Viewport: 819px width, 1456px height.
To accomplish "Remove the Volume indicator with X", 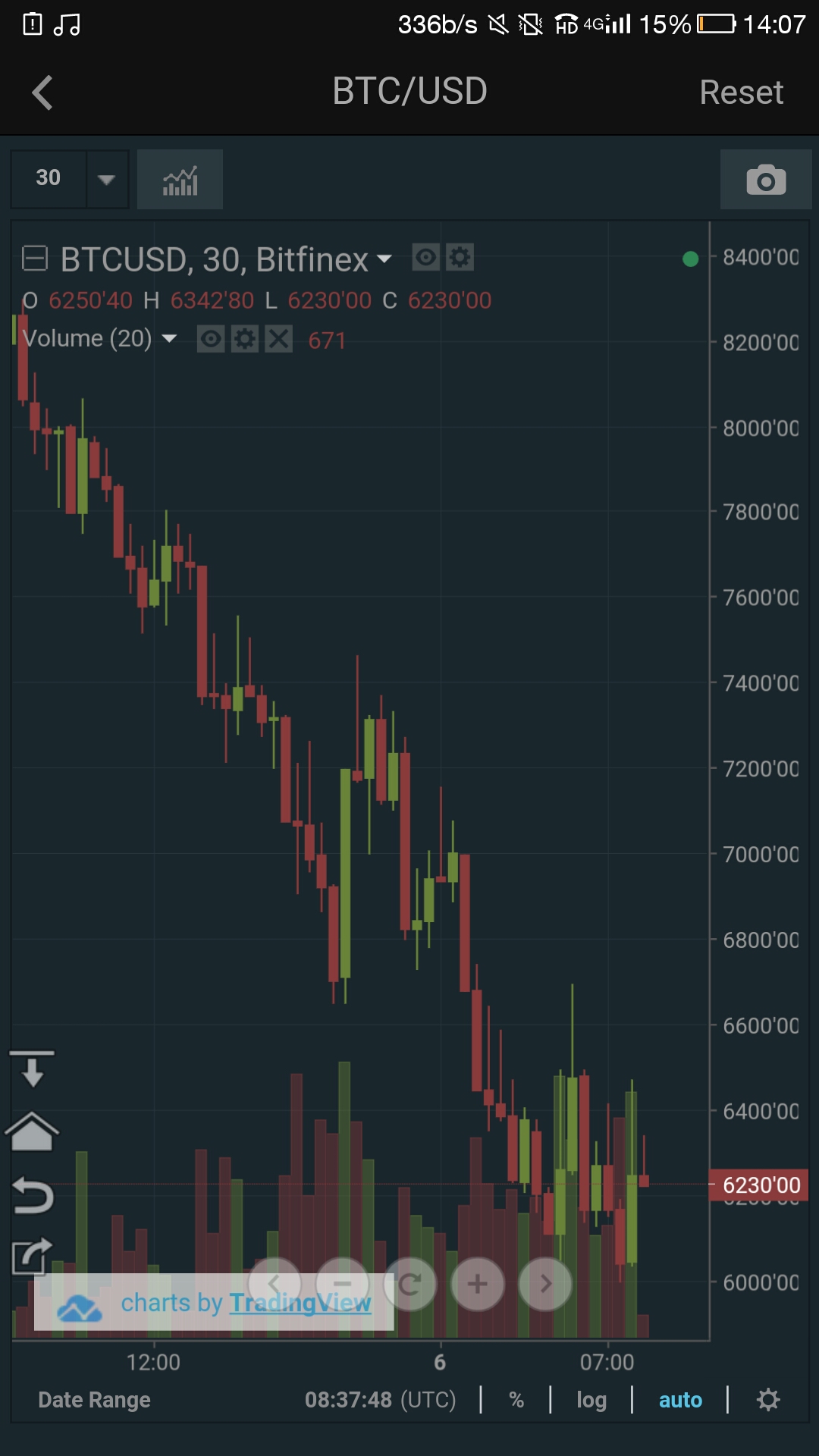I will (x=278, y=339).
